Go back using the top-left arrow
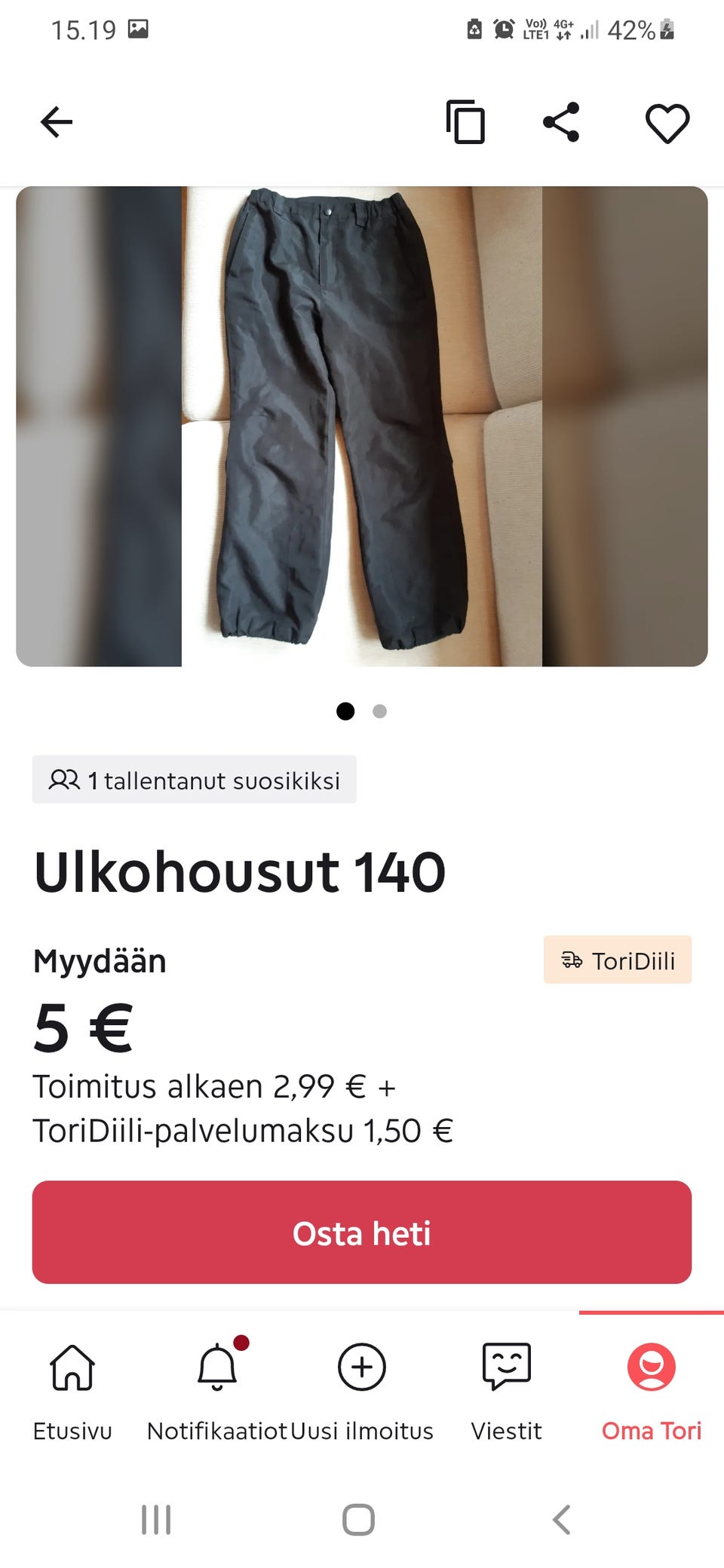The width and height of the screenshot is (724, 1568). pos(57,122)
